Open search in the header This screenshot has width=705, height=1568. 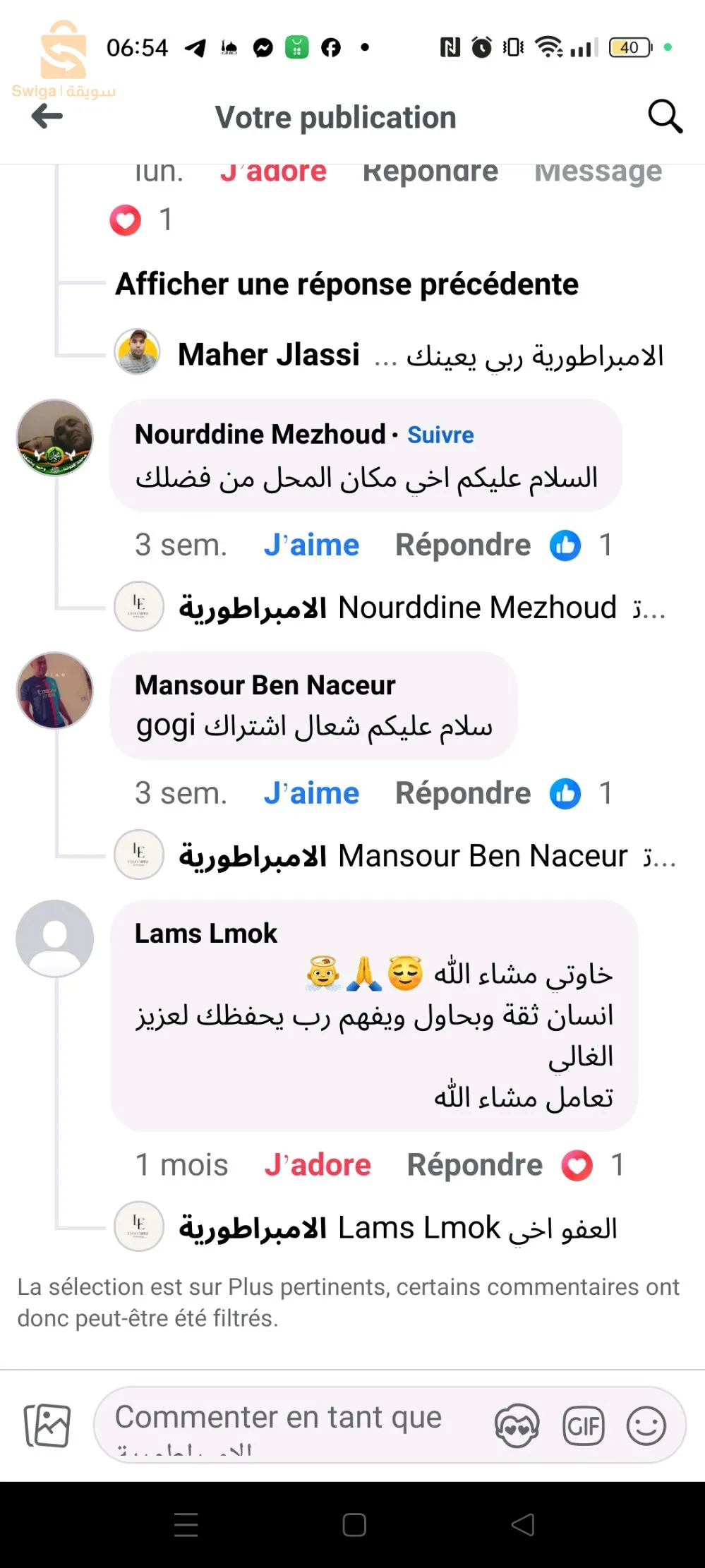pos(664,116)
